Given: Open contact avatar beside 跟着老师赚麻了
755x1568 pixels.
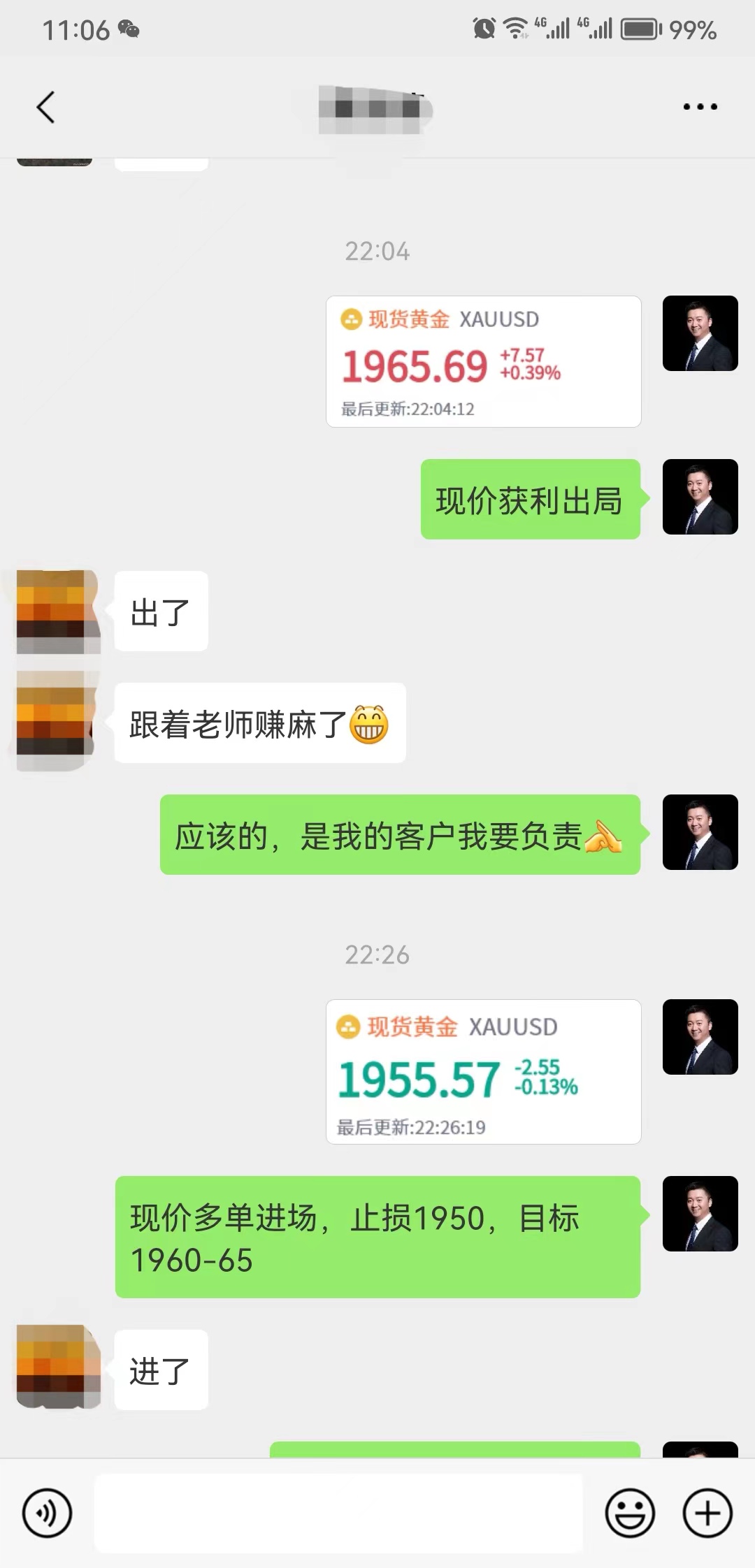Looking at the screenshot, I should click(55, 721).
